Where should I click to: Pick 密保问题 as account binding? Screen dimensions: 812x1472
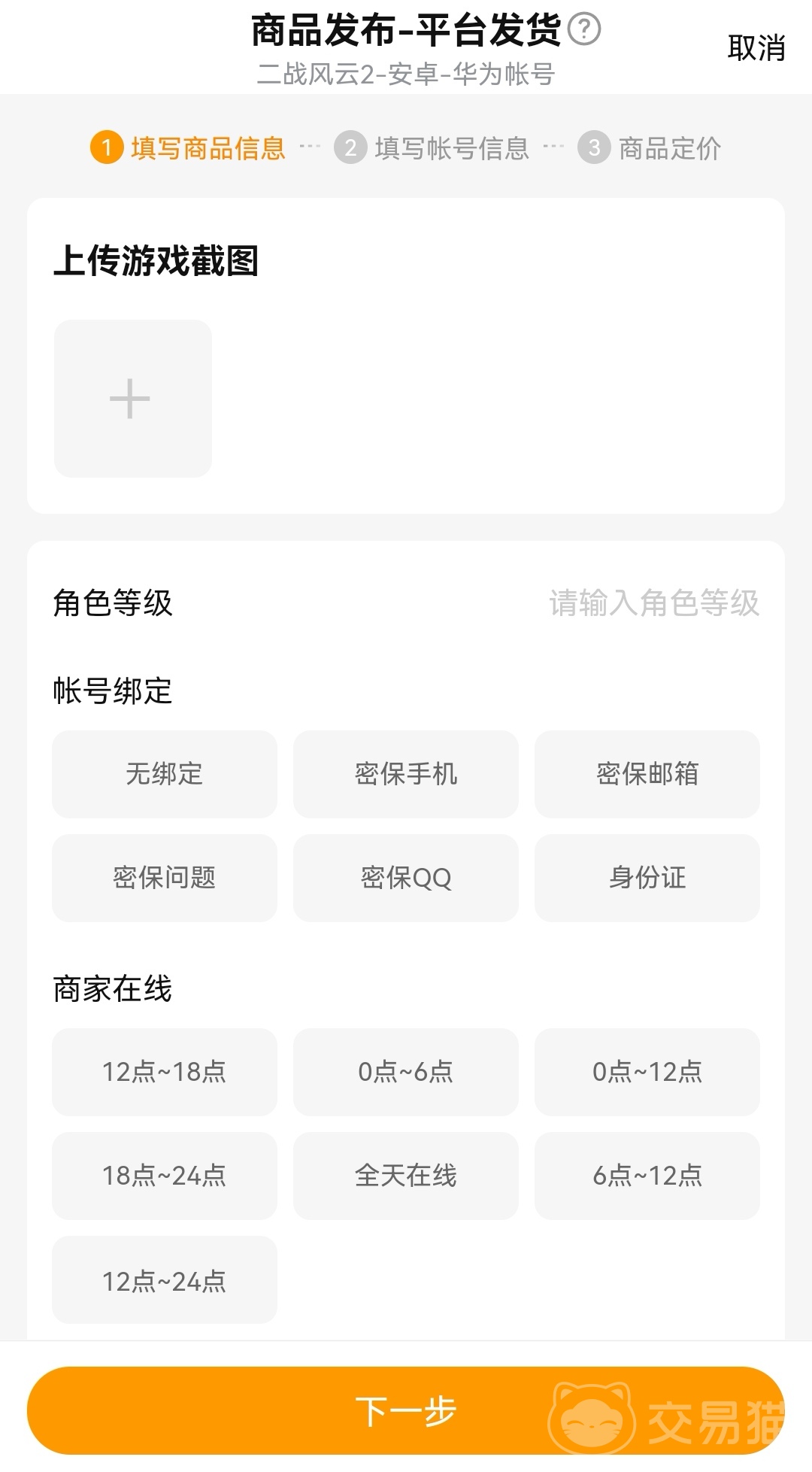[165, 878]
